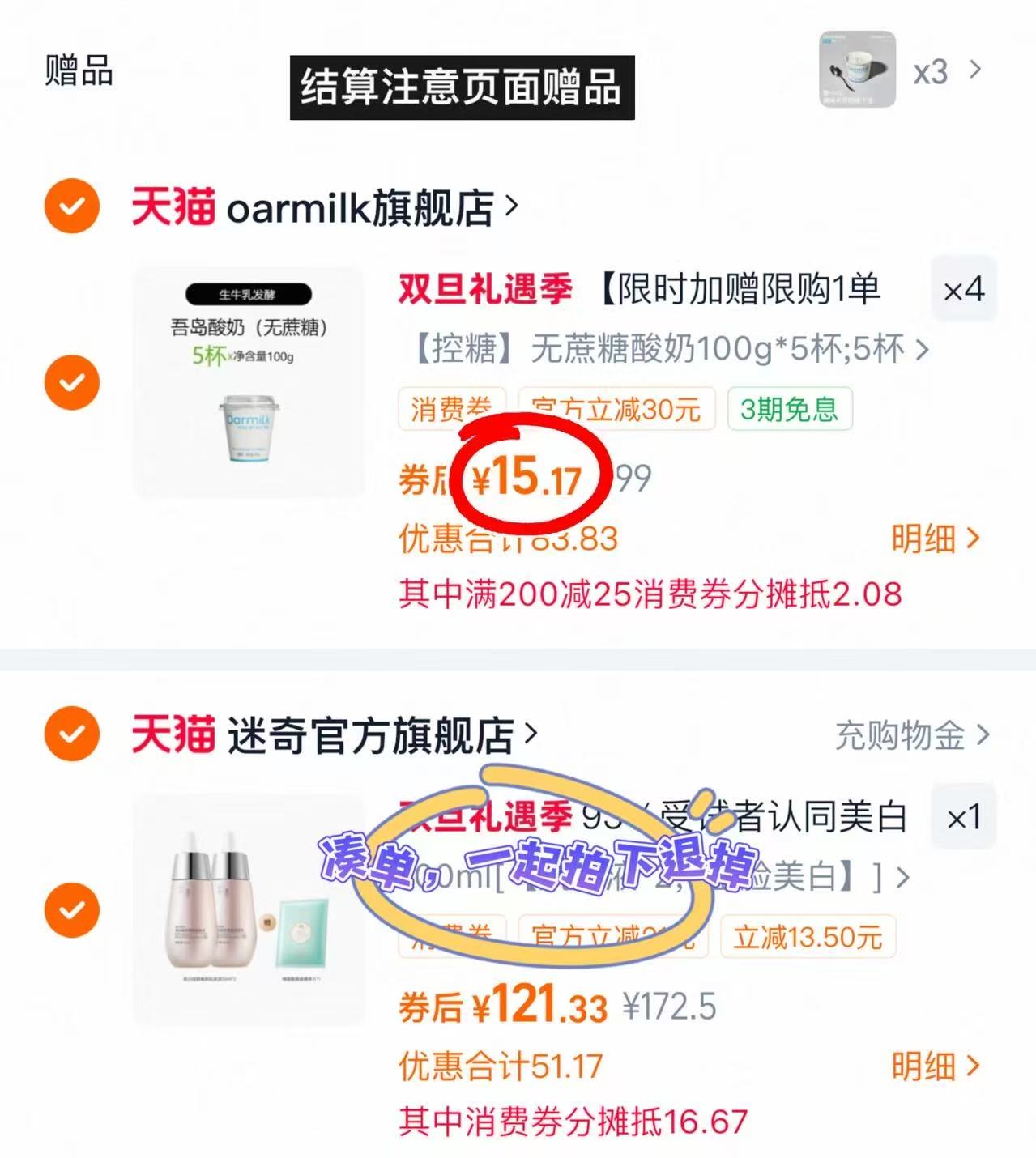Click the 官方立减30元 tag
The width and height of the screenshot is (1036, 1158).
click(x=618, y=410)
